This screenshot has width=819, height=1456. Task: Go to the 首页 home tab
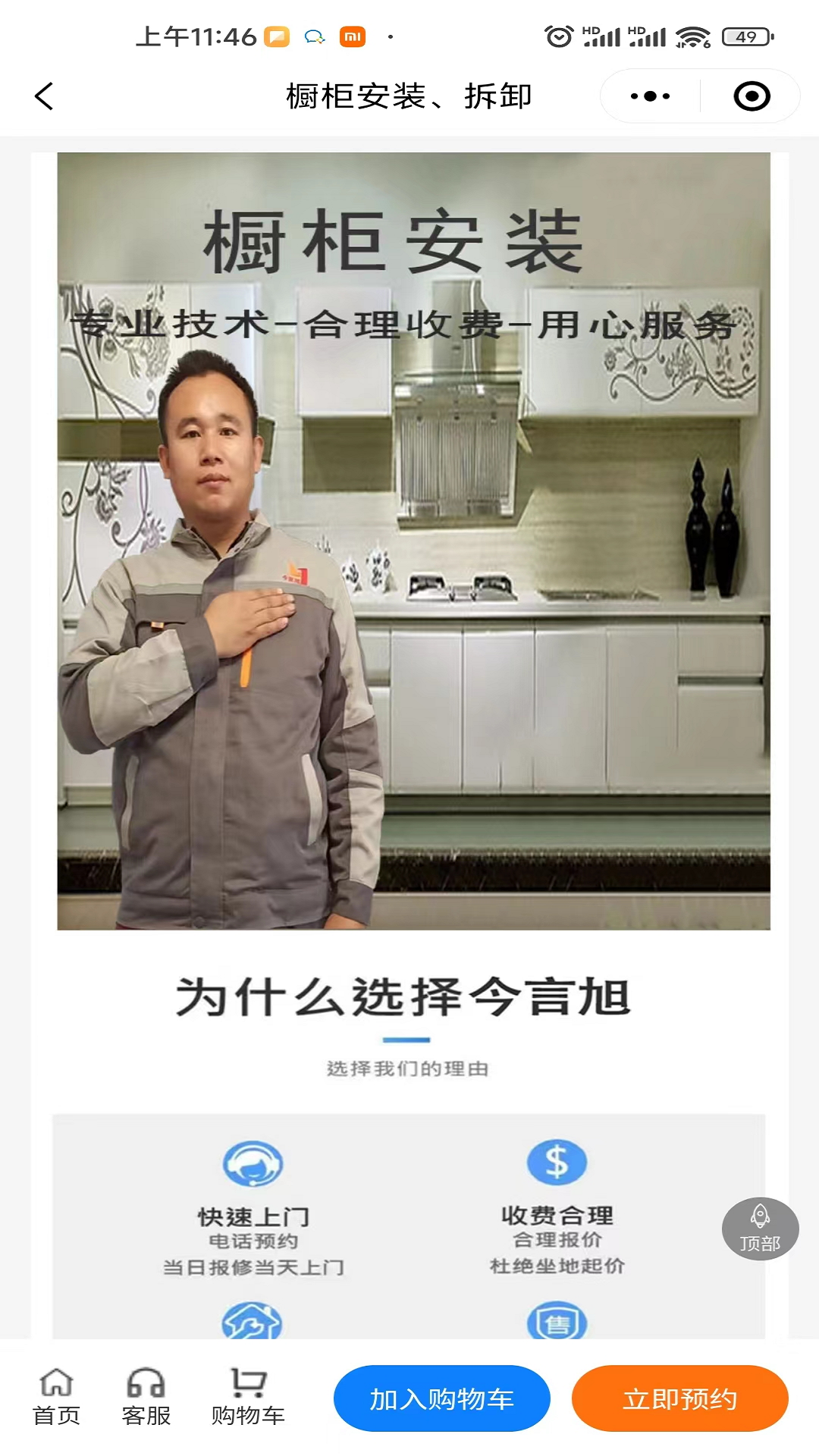click(56, 1397)
